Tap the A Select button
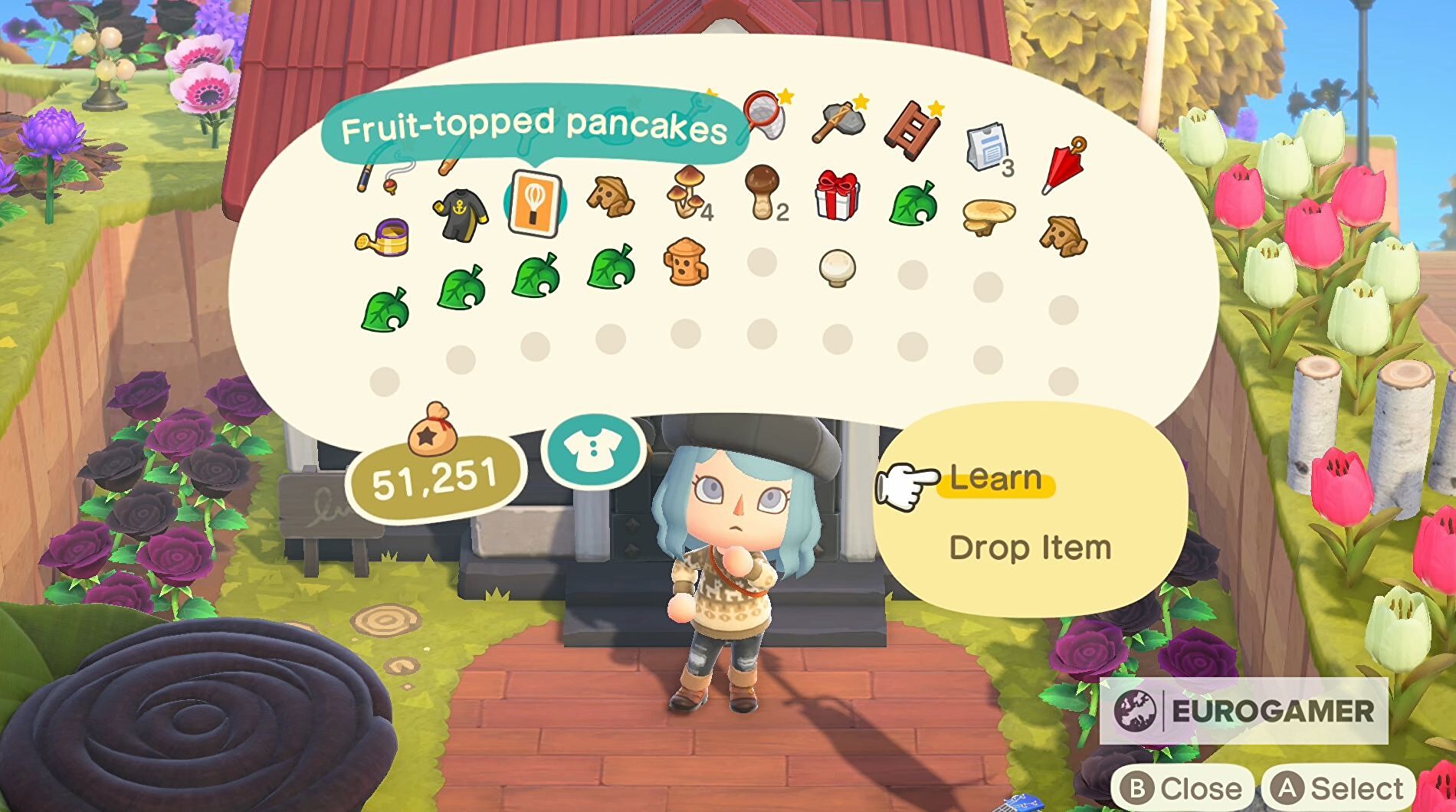The image size is (1456, 812). (x=1337, y=788)
